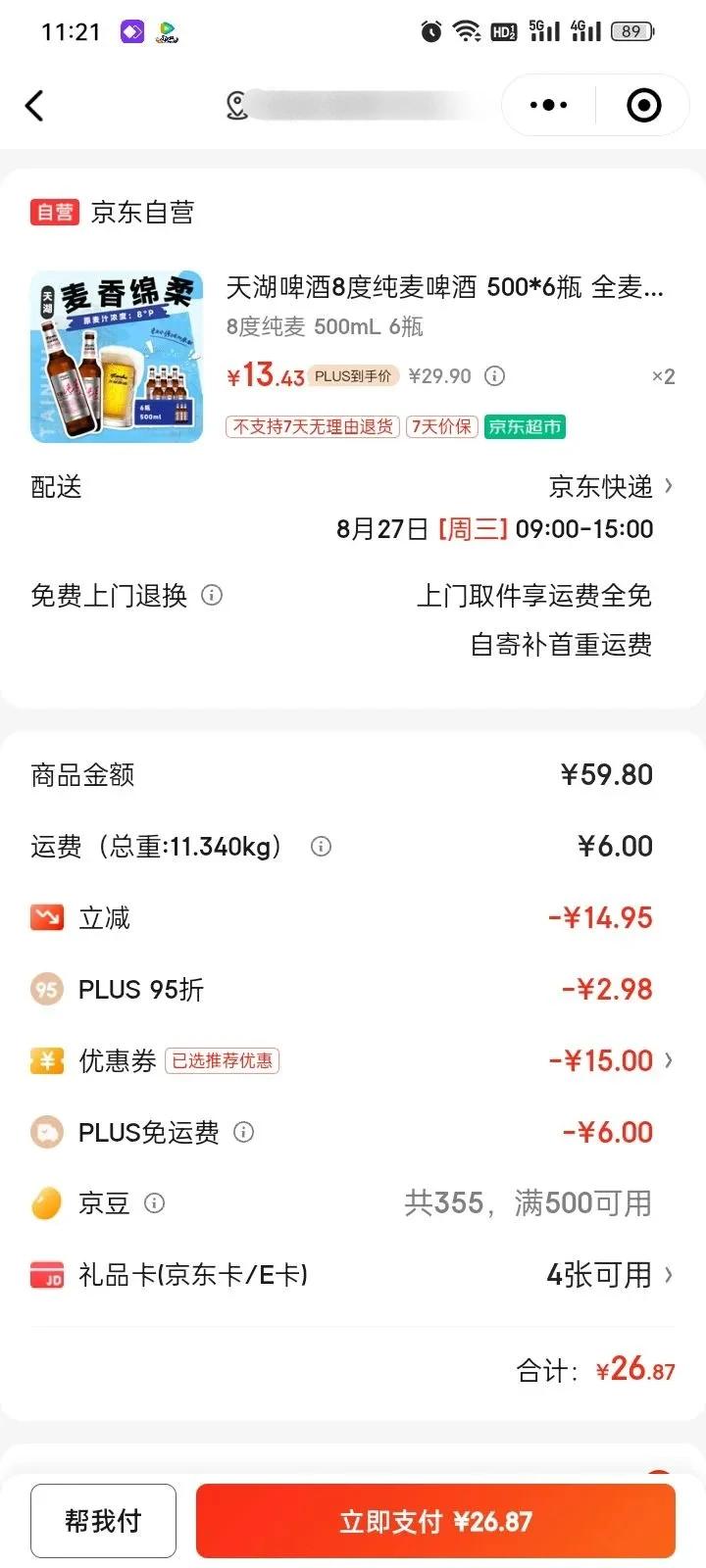The height and width of the screenshot is (1568, 706).
Task: Open the shipping fee info icon next to 运费
Action: pyautogui.click(x=321, y=847)
